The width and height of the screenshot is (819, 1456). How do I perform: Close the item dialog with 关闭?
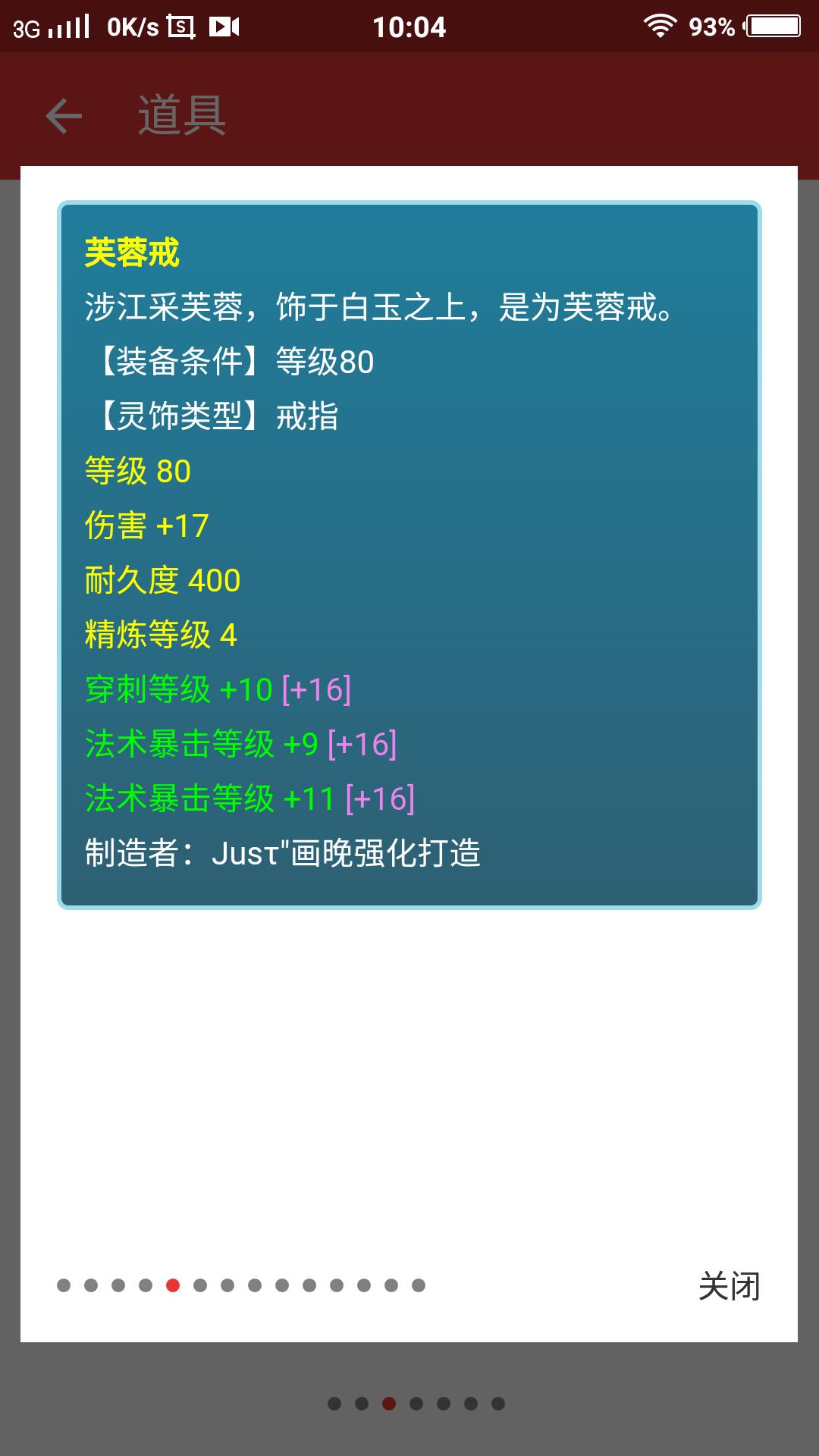(729, 1286)
